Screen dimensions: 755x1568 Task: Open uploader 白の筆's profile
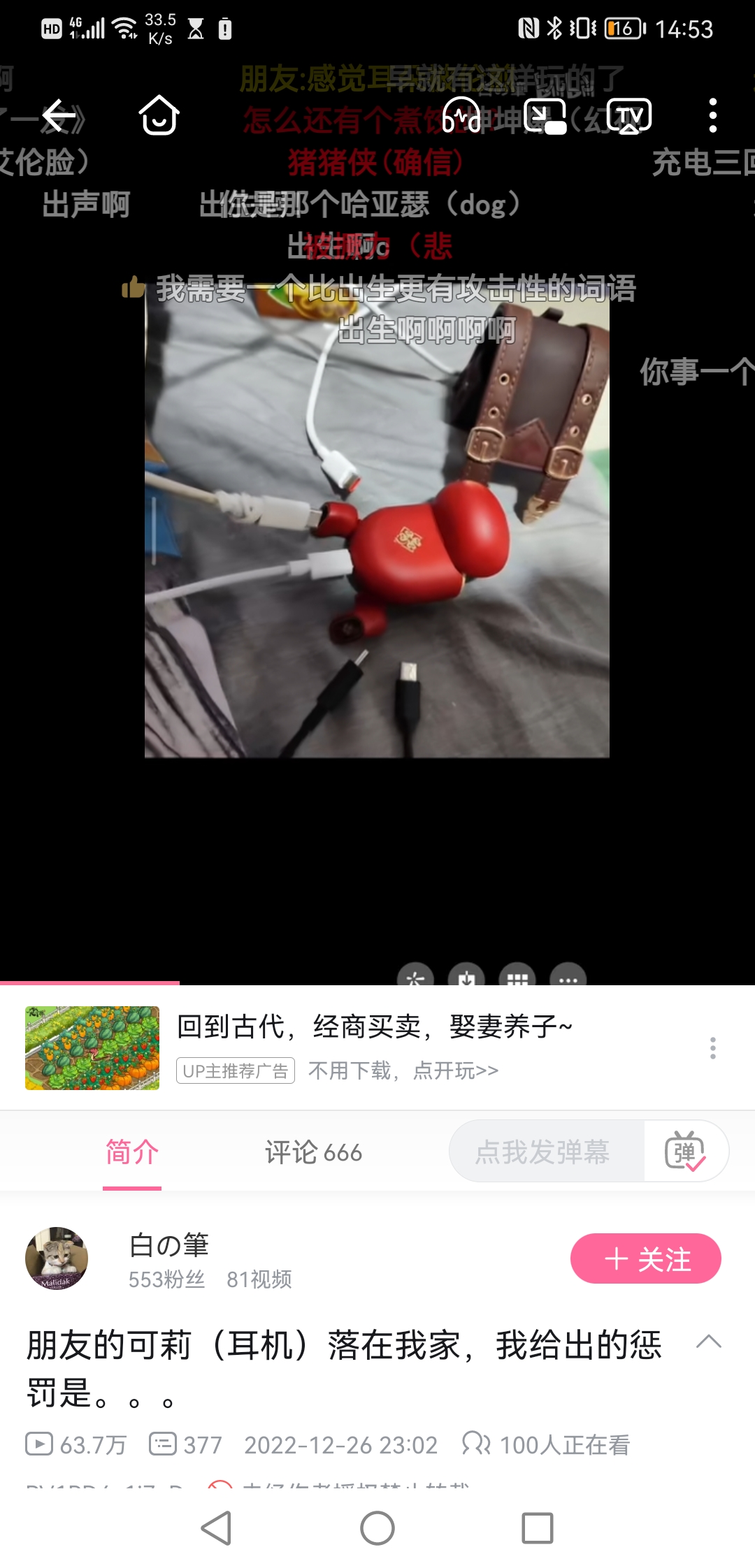click(x=169, y=1246)
